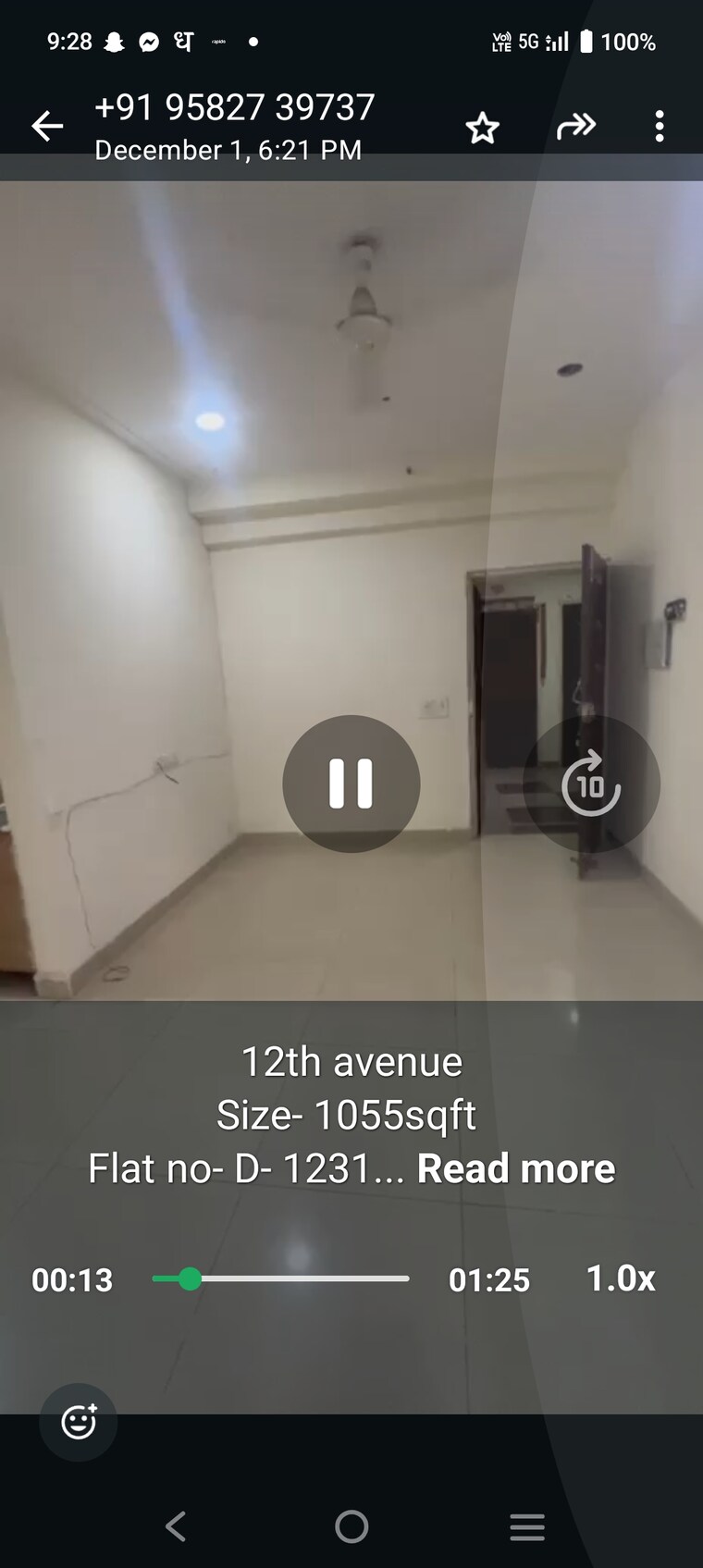
Task: Tap the 01:25 total duration label
Action: click(x=488, y=1280)
